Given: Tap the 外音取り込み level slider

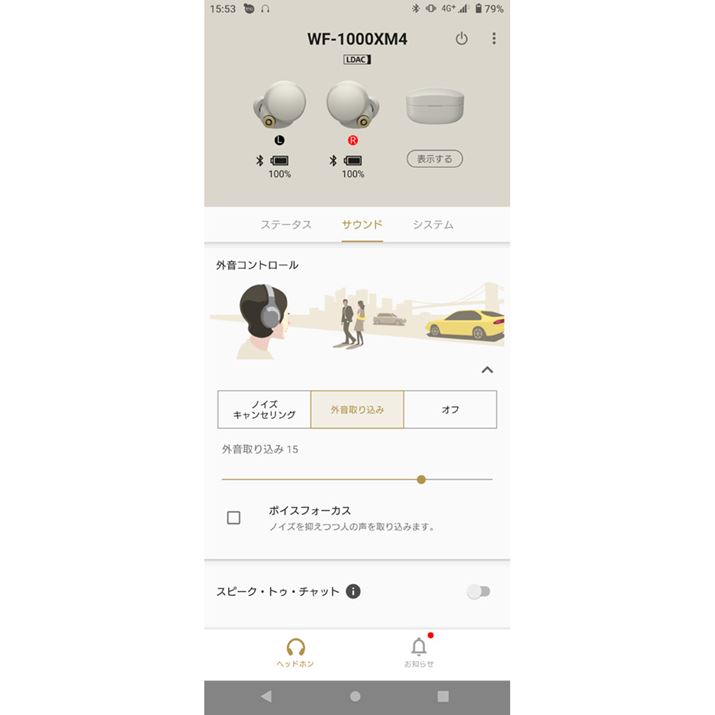Looking at the screenshot, I should pos(421,480).
